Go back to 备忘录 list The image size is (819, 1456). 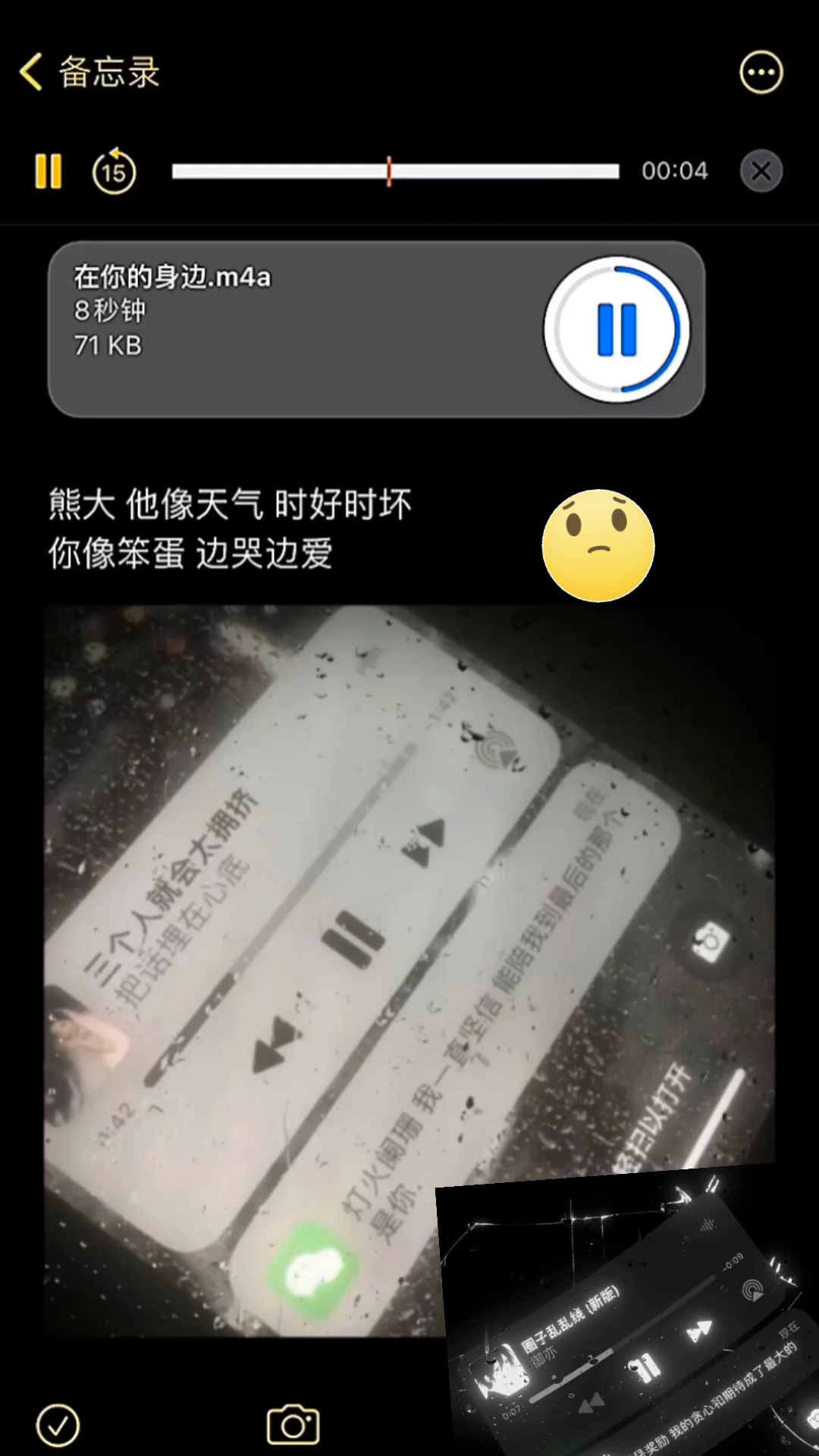pyautogui.click(x=87, y=73)
